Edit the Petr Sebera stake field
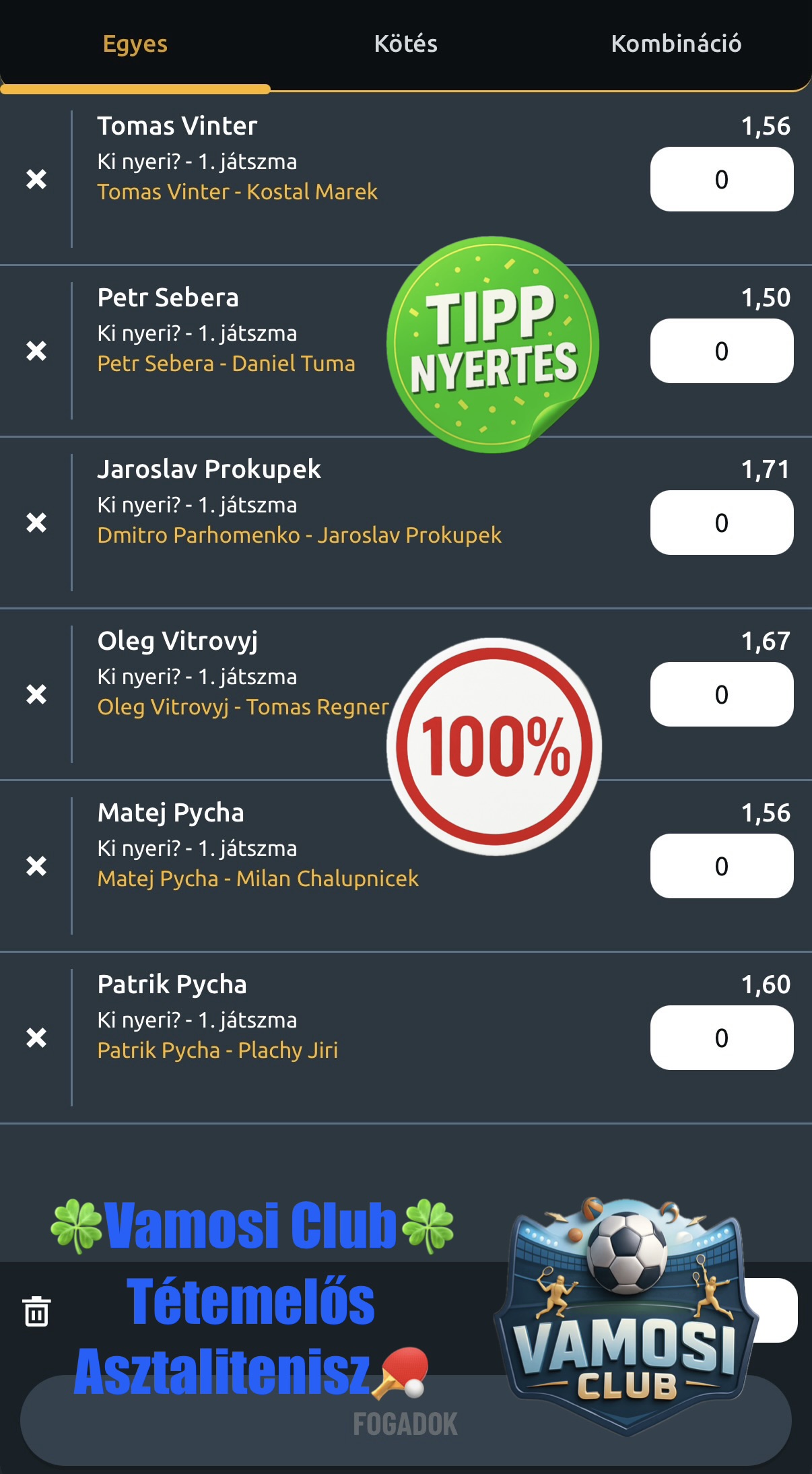The image size is (812, 1474). point(721,351)
